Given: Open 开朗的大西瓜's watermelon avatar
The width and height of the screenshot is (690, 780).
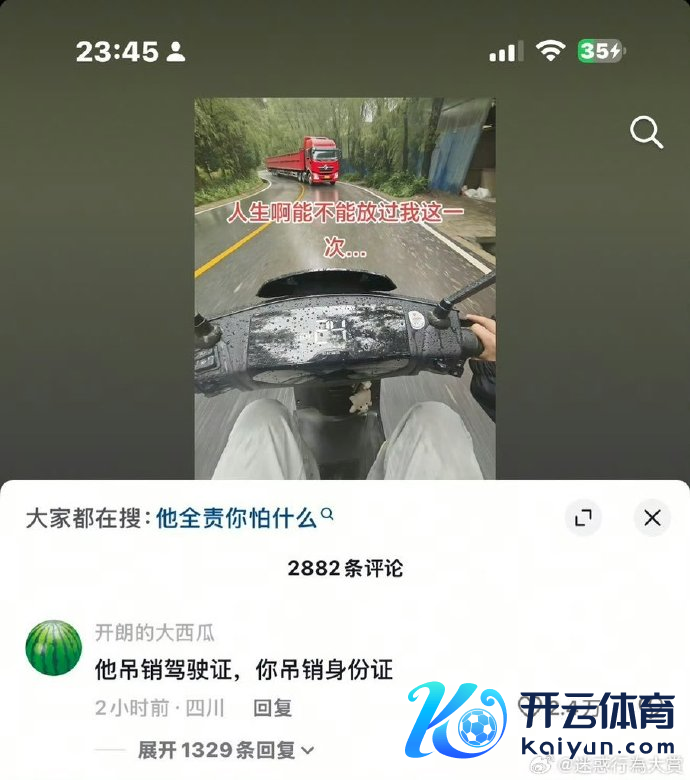Looking at the screenshot, I should pos(53,647).
